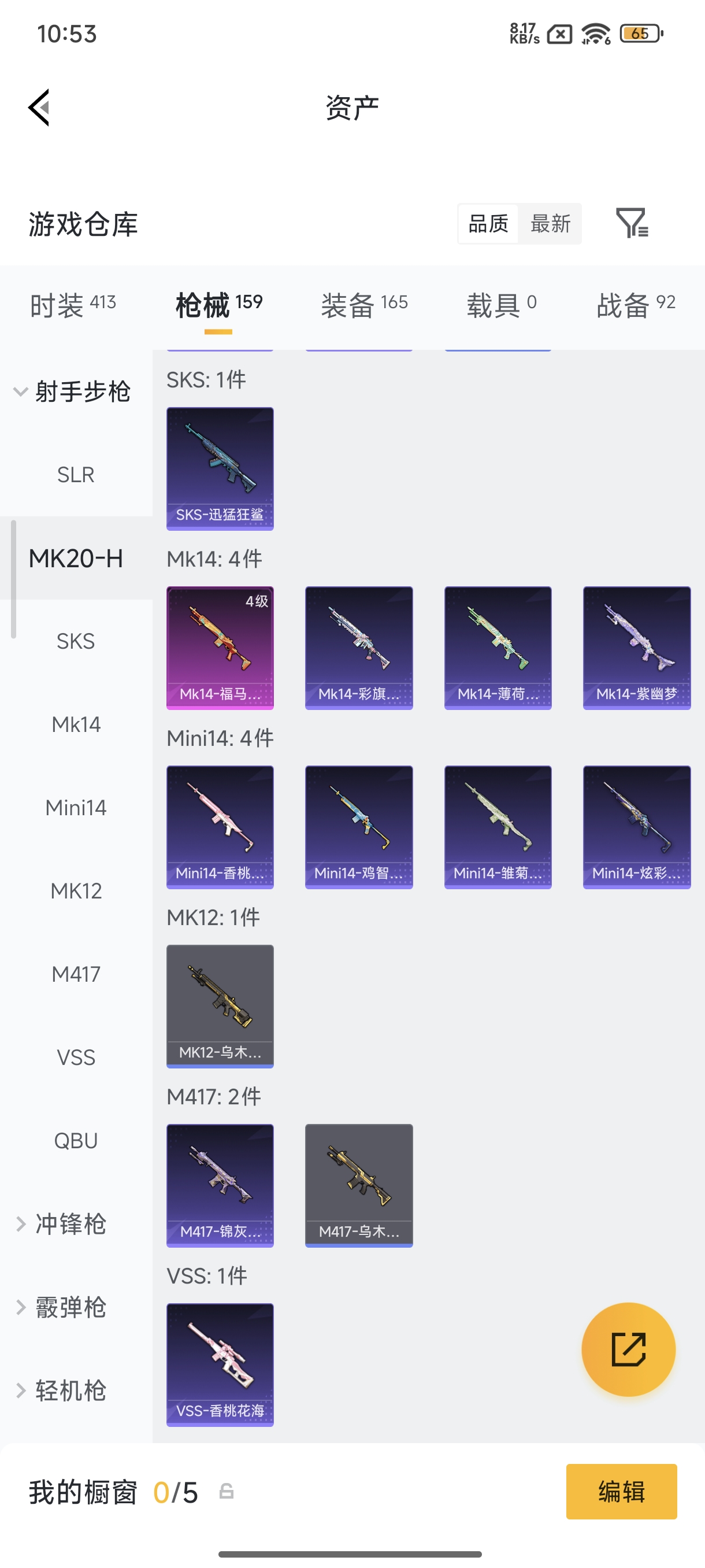
Task: View the MK12-乌木 skin
Action: (220, 1006)
